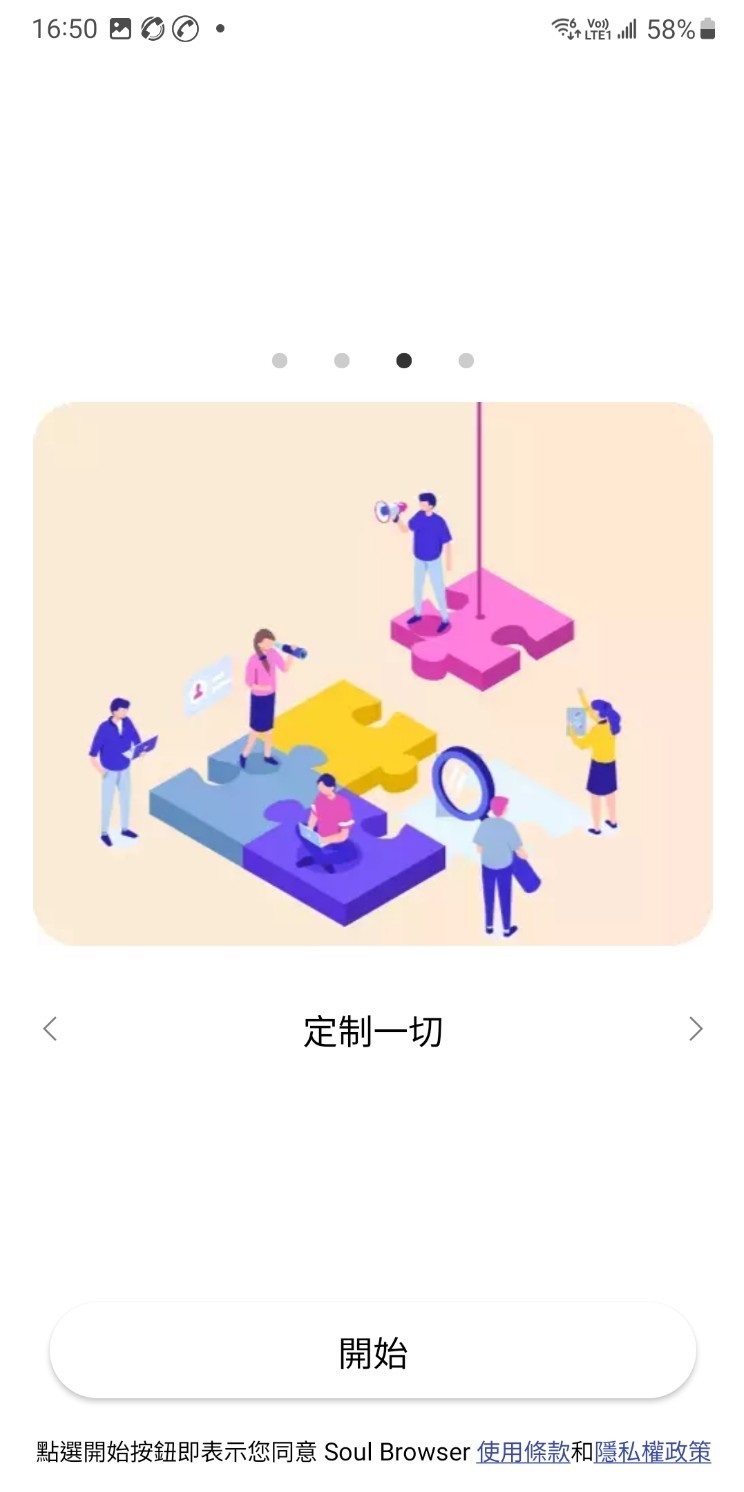Select the fourth page indicator dot
This screenshot has height=1492, width=744.
point(466,361)
